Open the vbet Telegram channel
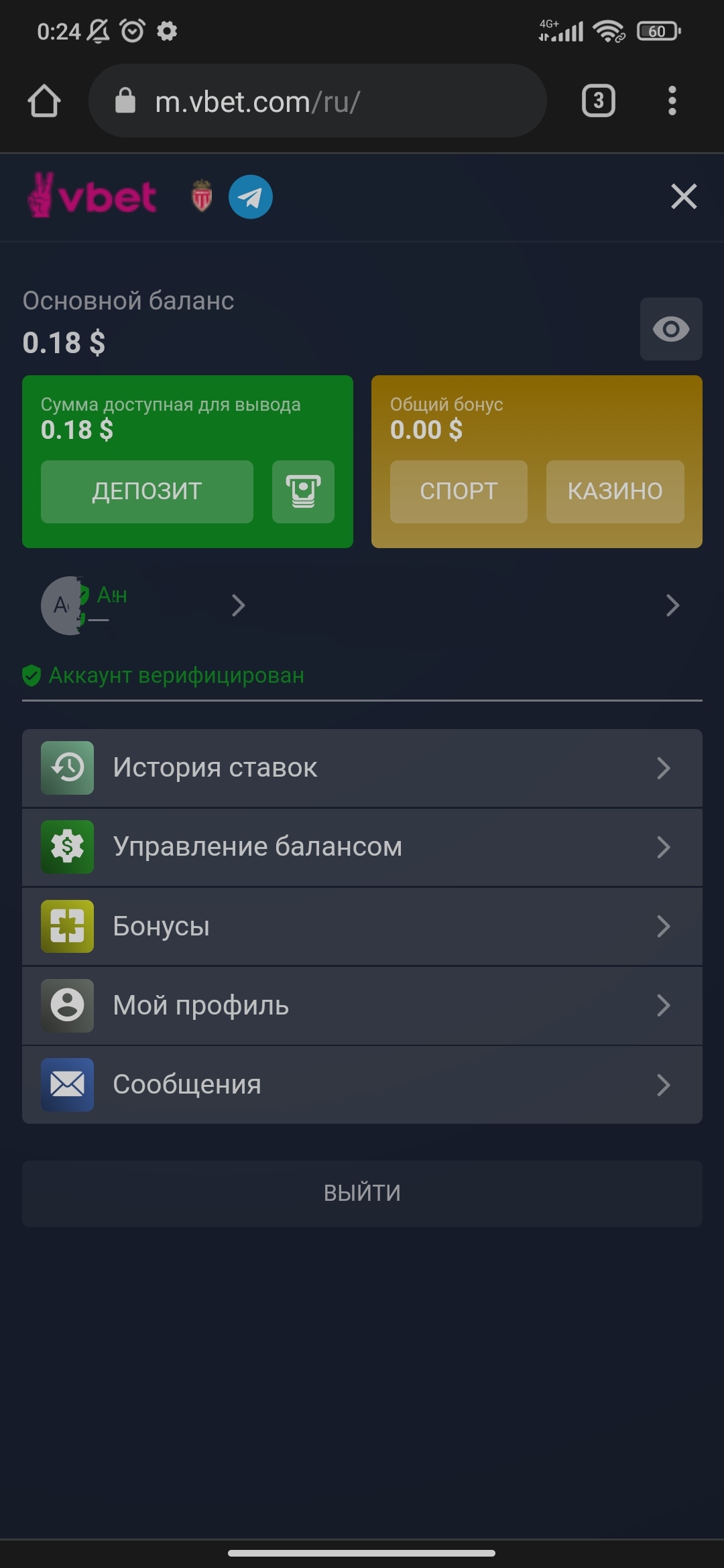Image resolution: width=724 pixels, height=1568 pixels. 250,197
